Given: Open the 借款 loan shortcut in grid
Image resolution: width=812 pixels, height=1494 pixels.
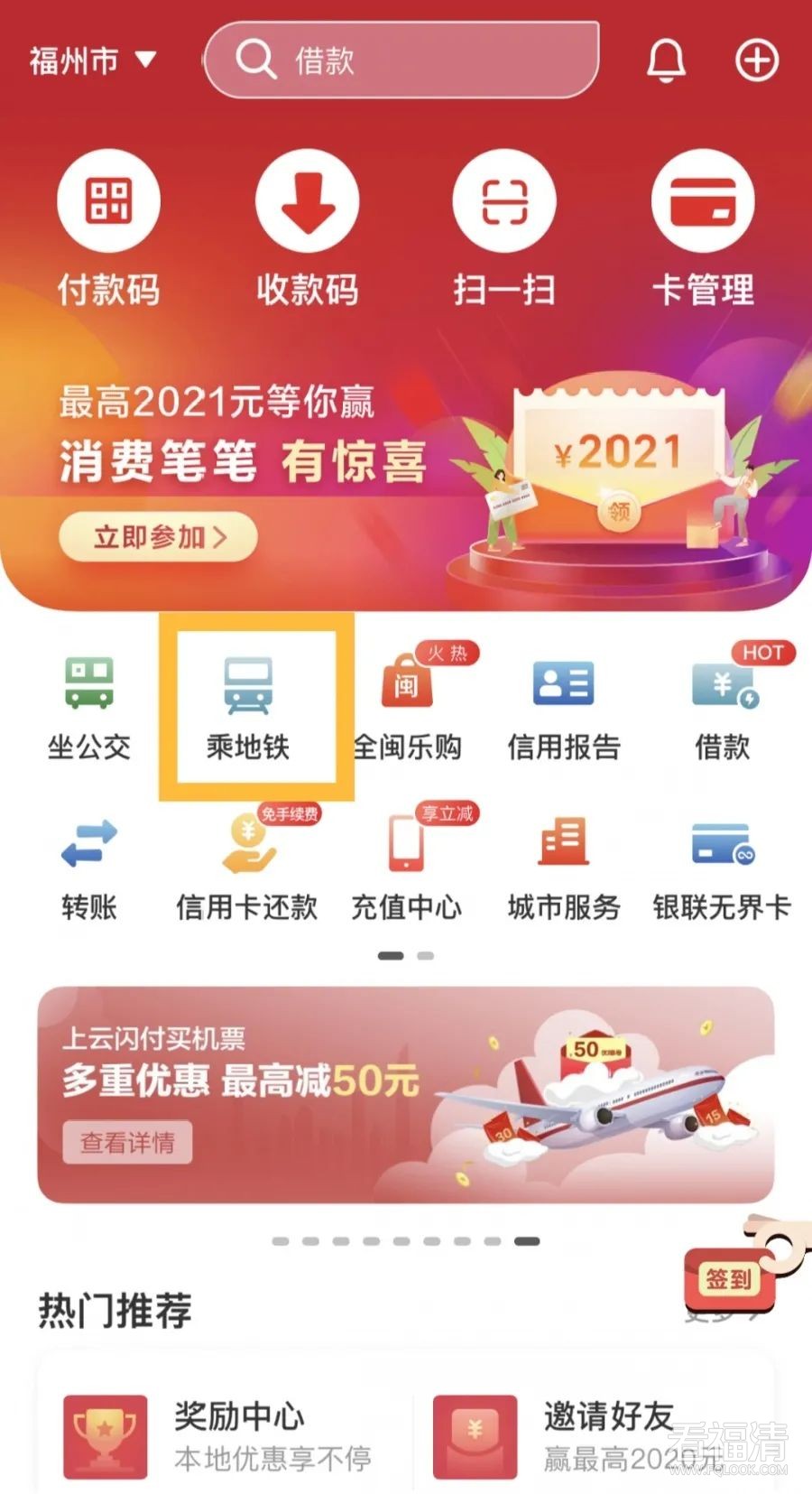Looking at the screenshot, I should coord(723,709).
